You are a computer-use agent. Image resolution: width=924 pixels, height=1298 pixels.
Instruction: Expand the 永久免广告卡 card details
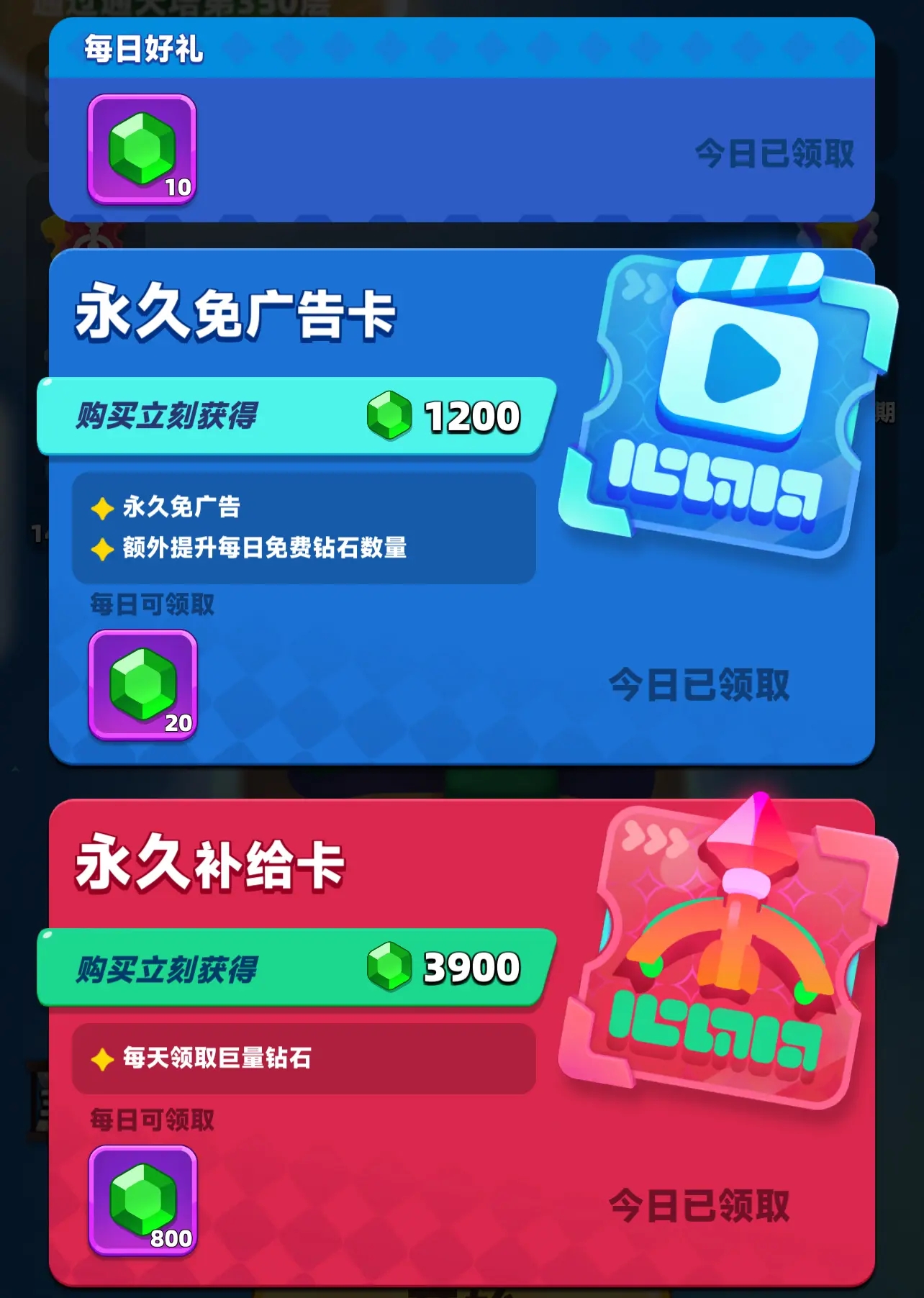[461, 504]
